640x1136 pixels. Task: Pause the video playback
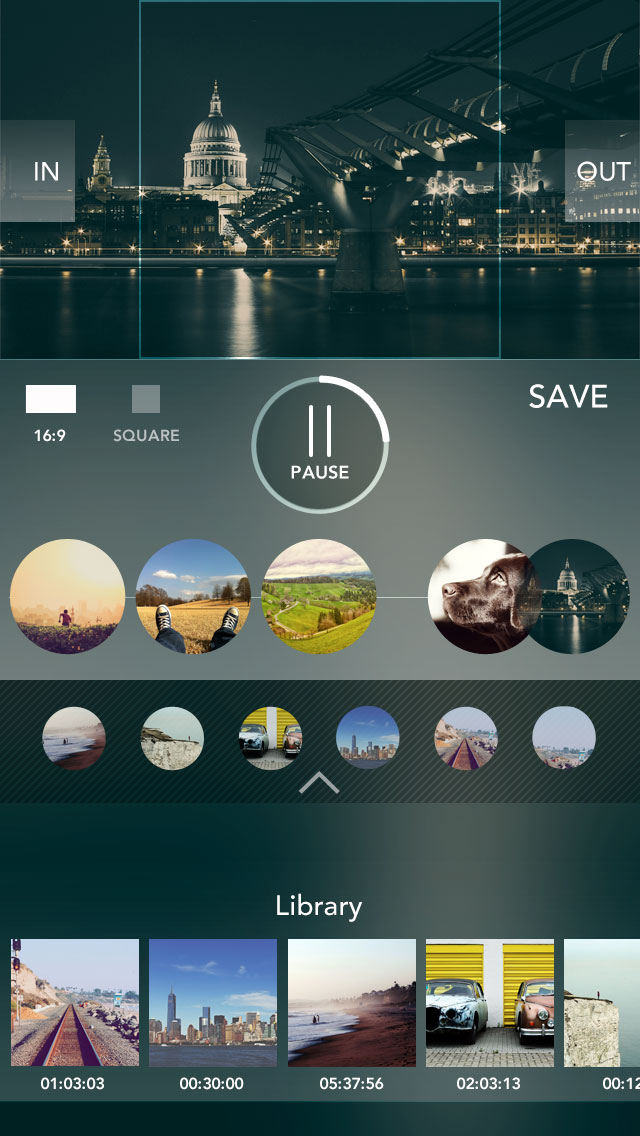[320, 444]
